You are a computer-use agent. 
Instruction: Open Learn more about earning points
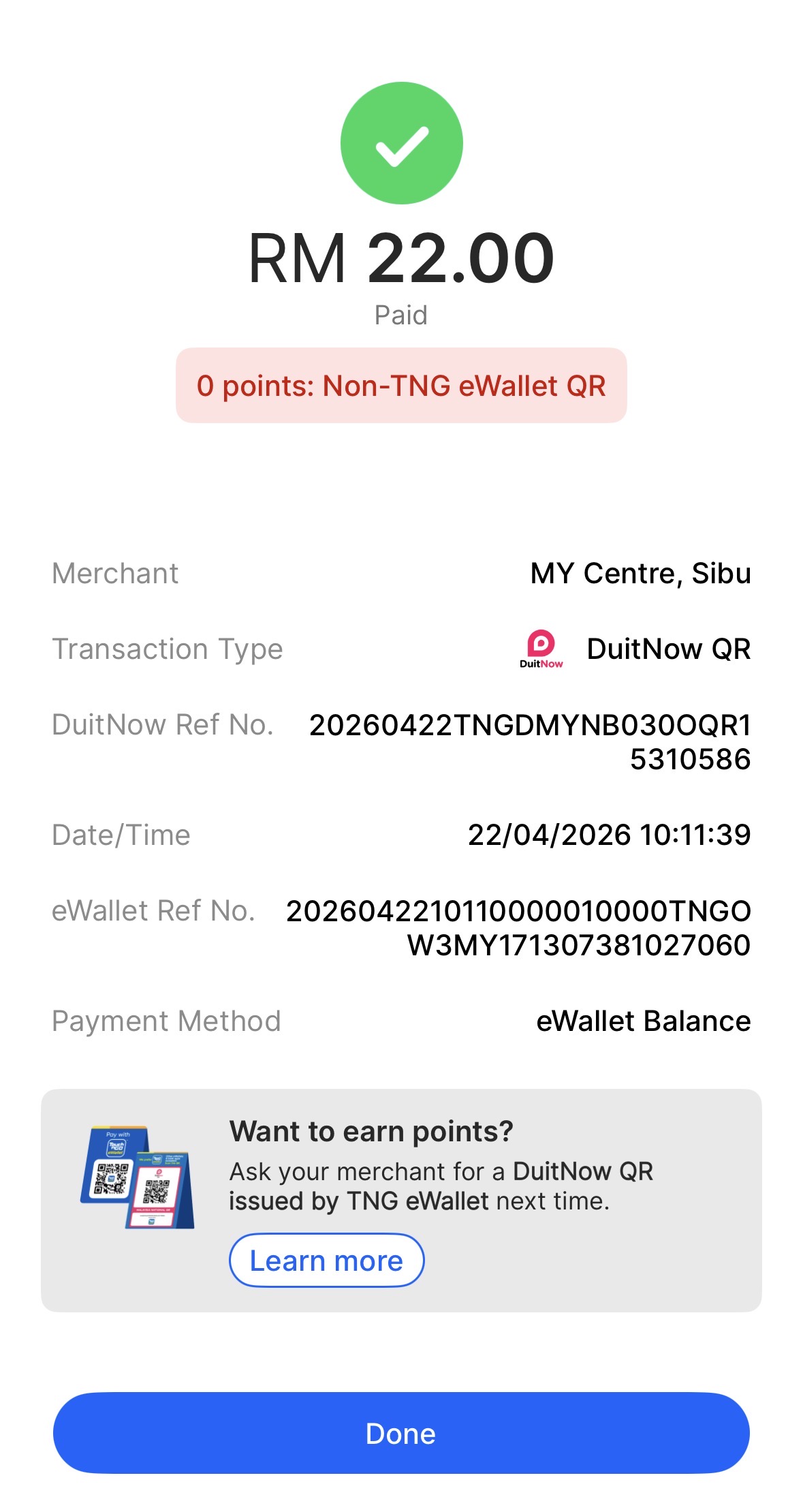tap(326, 1260)
